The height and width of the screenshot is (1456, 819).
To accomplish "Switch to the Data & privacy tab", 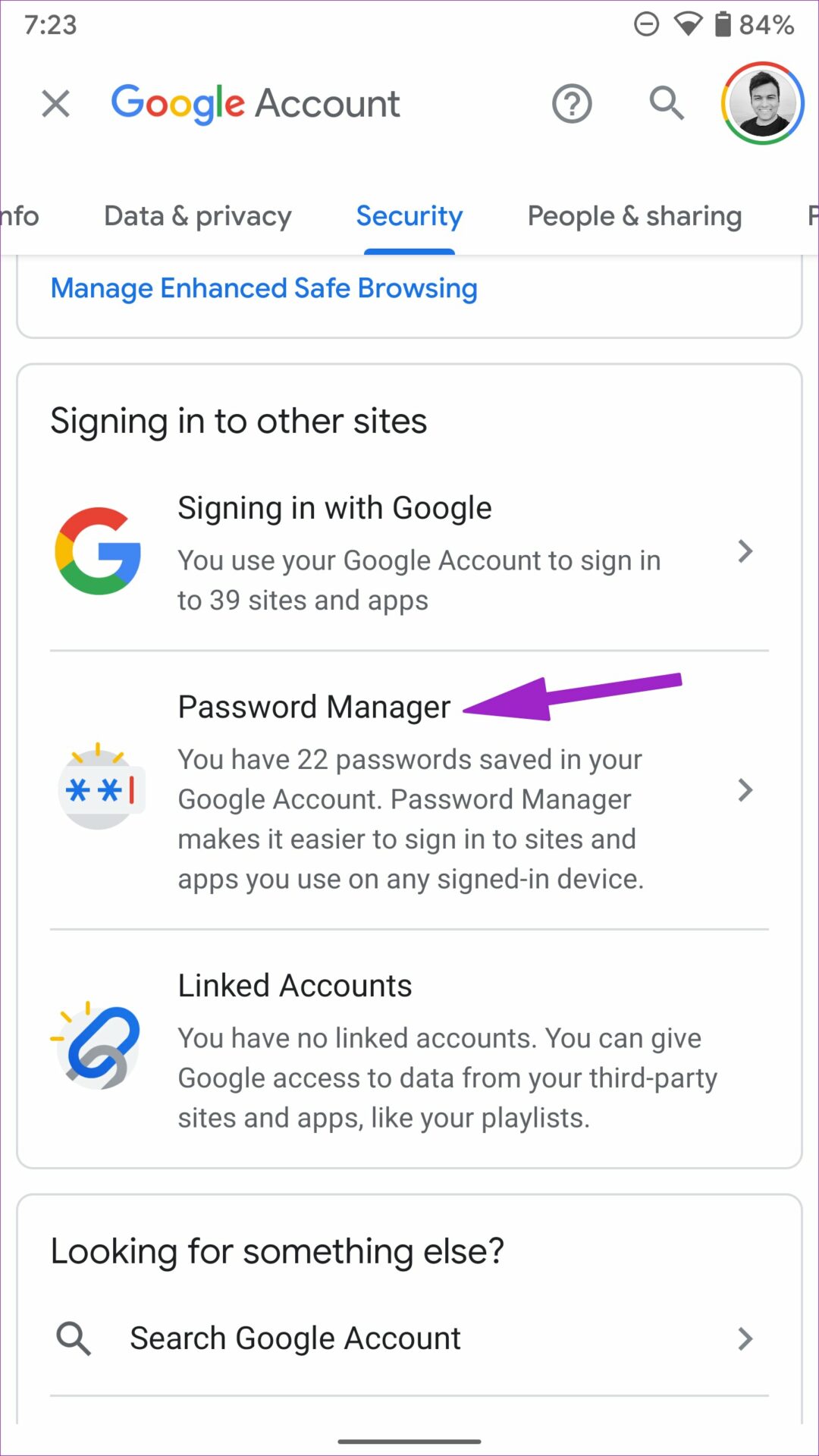I will pos(198,216).
